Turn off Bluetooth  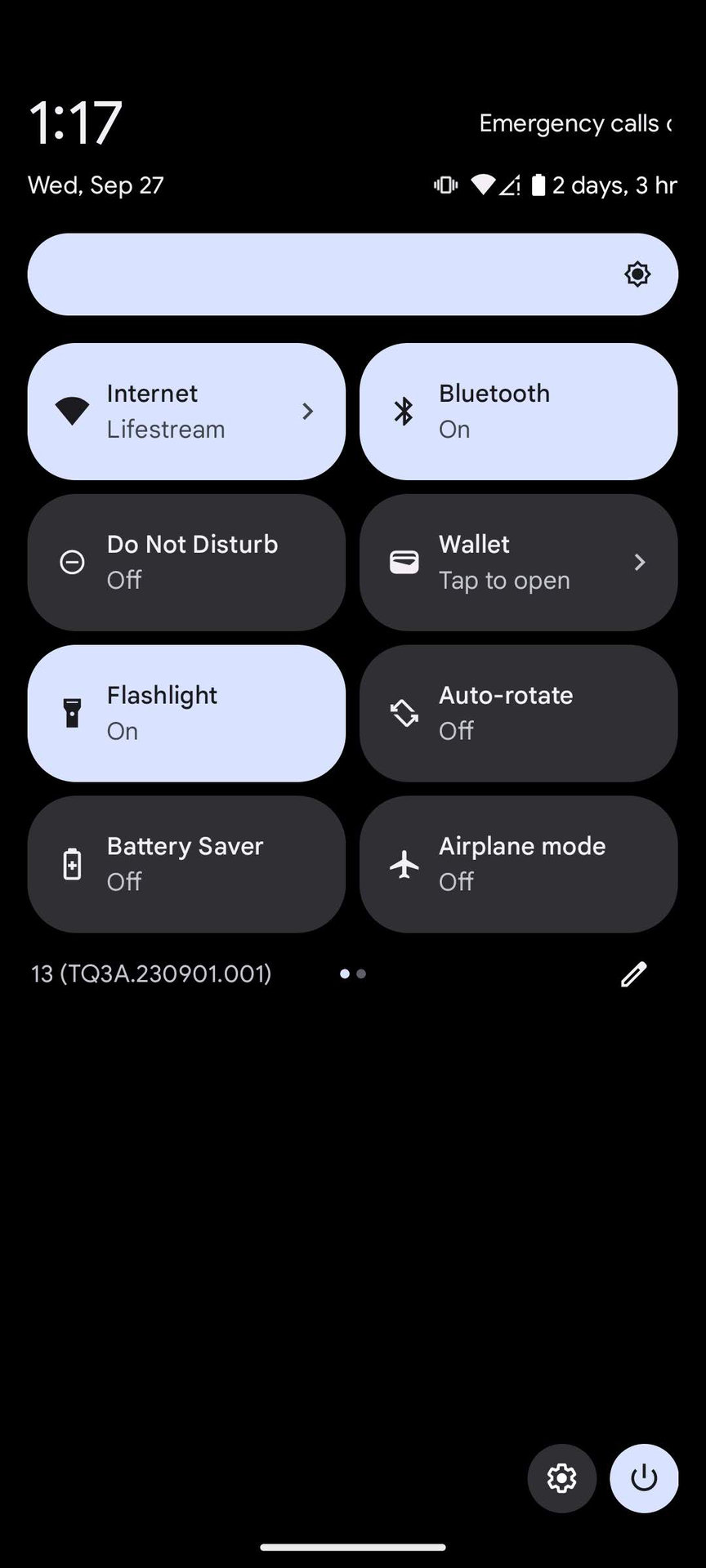(518, 411)
